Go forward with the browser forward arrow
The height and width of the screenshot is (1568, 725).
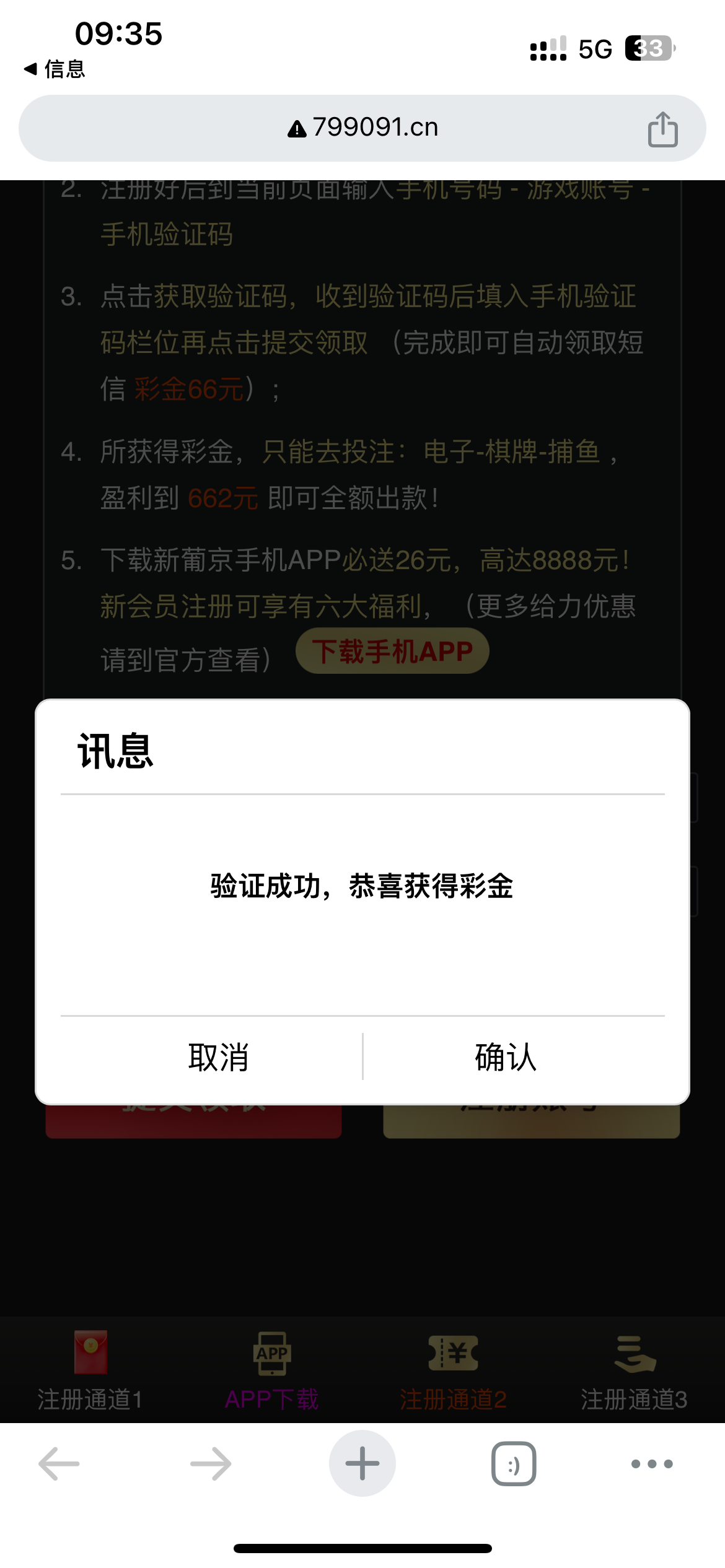[211, 1464]
